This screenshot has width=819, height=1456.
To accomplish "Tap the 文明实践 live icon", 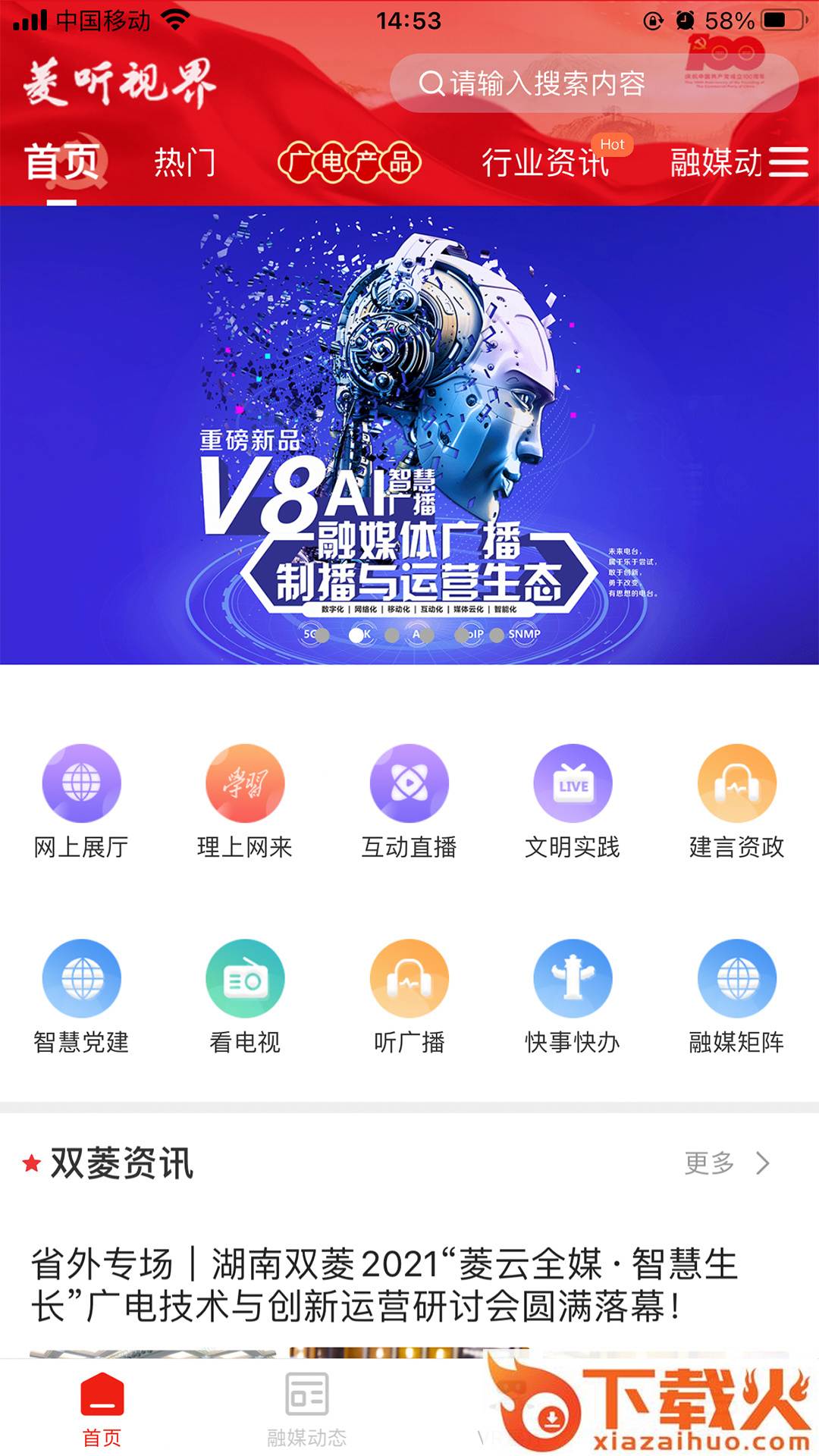I will pyautogui.click(x=573, y=784).
